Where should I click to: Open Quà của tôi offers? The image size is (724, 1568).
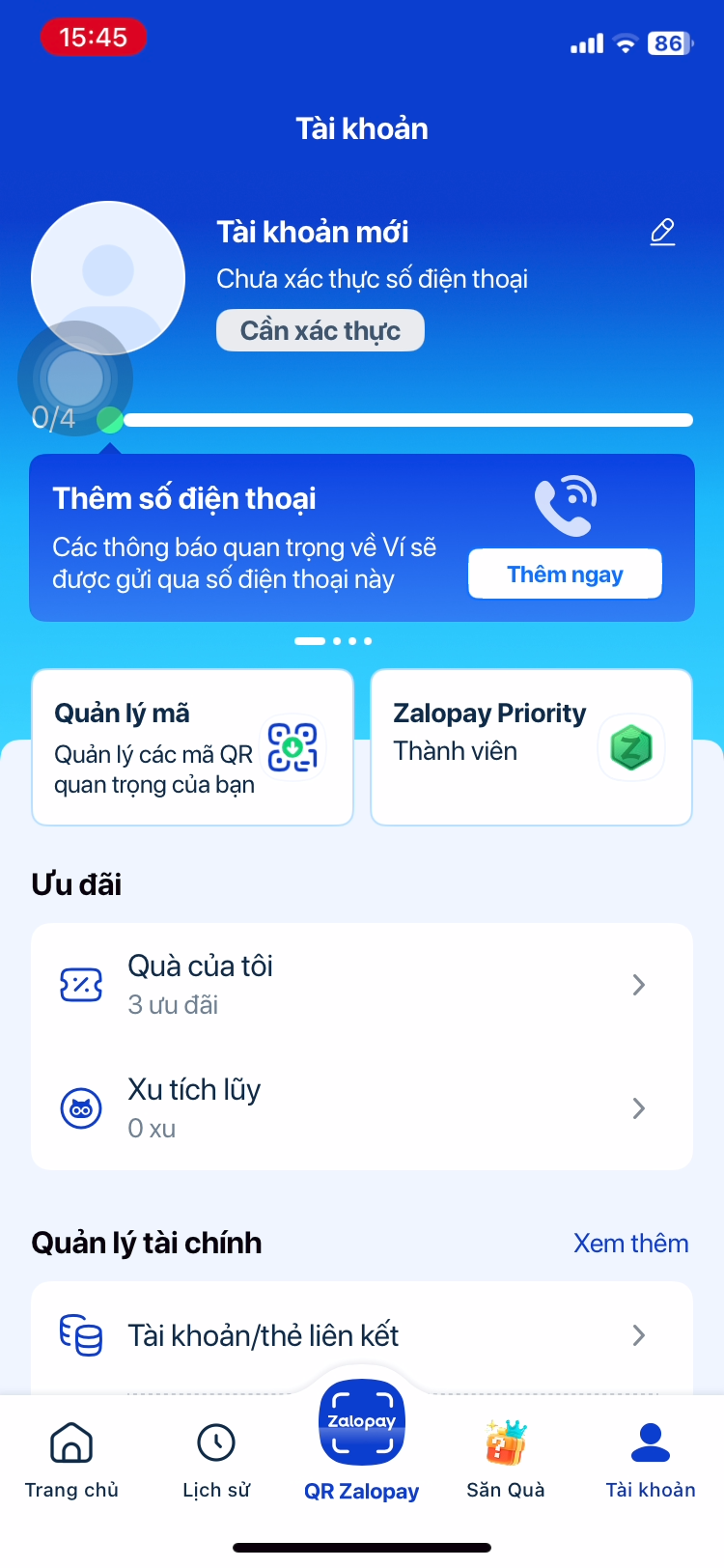click(x=362, y=985)
